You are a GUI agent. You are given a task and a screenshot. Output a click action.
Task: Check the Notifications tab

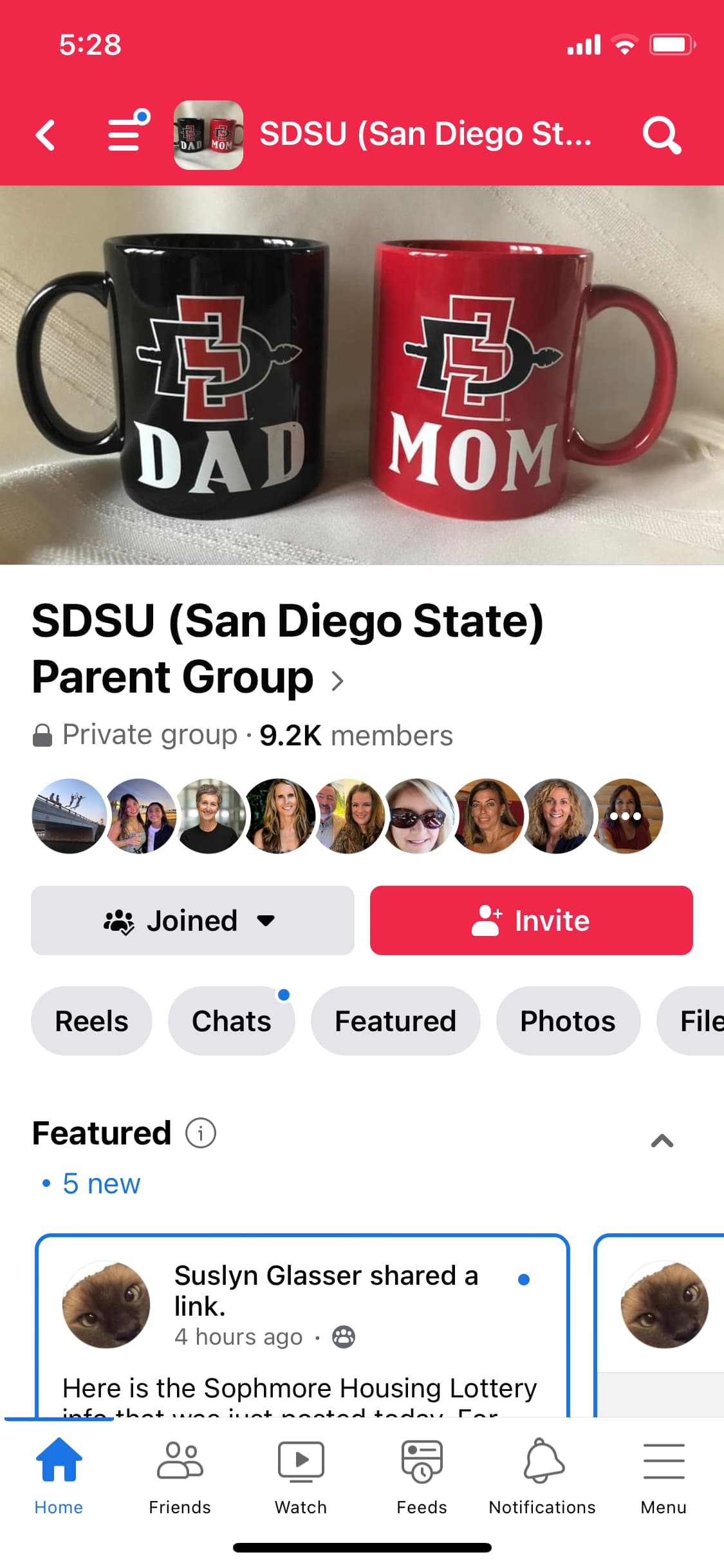(543, 1475)
